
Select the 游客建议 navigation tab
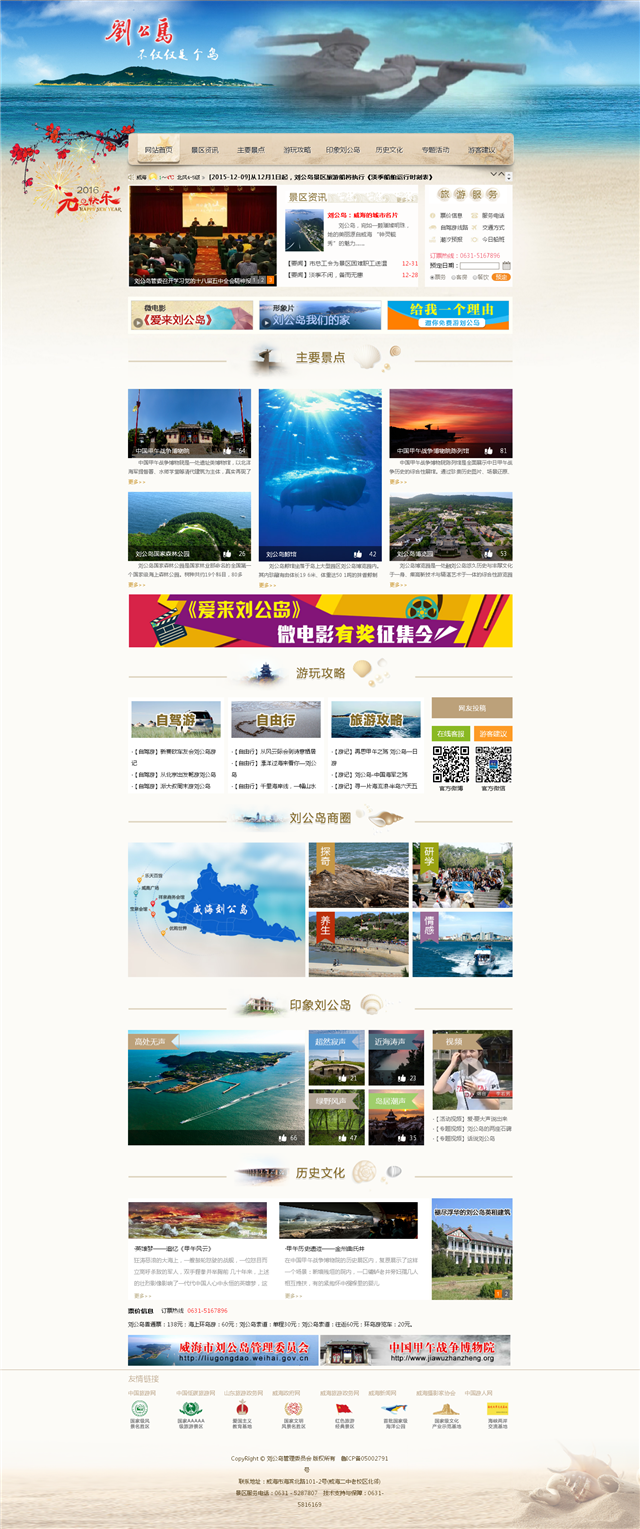click(x=482, y=150)
